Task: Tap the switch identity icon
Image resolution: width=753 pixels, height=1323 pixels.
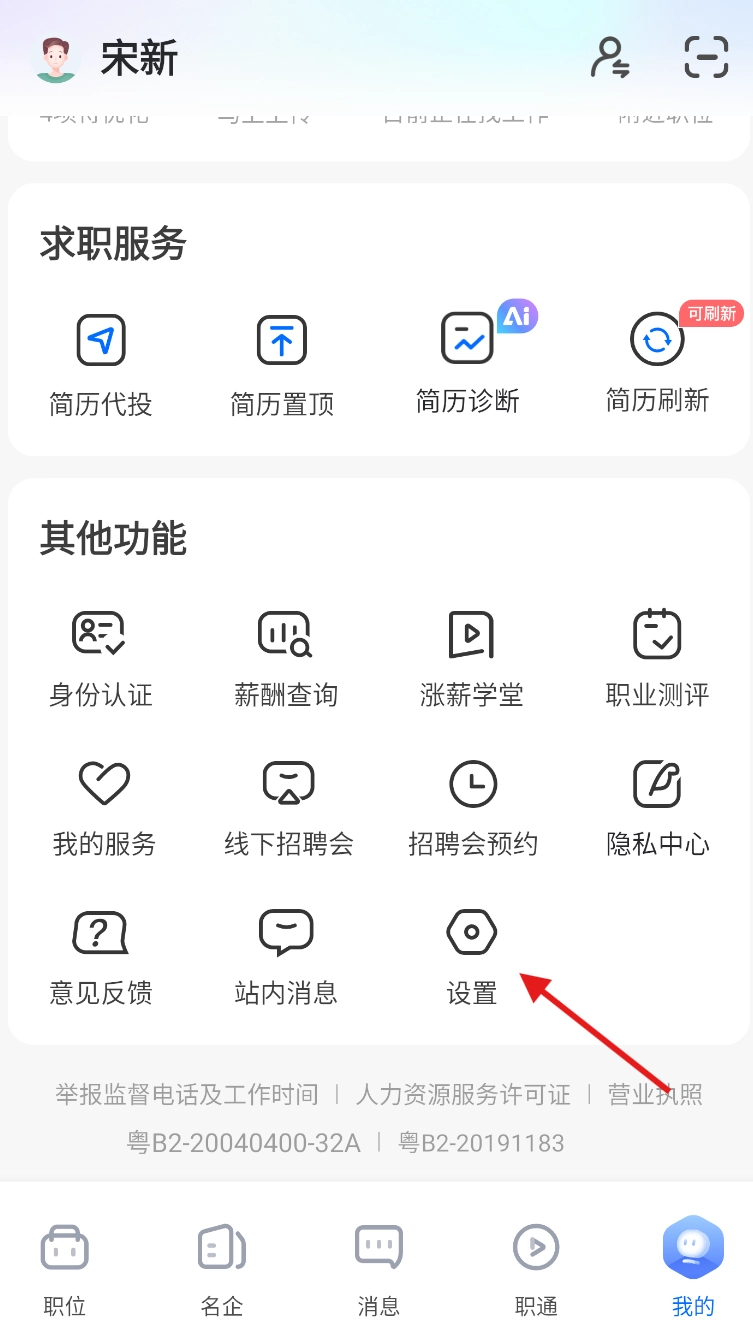Action: 610,58
